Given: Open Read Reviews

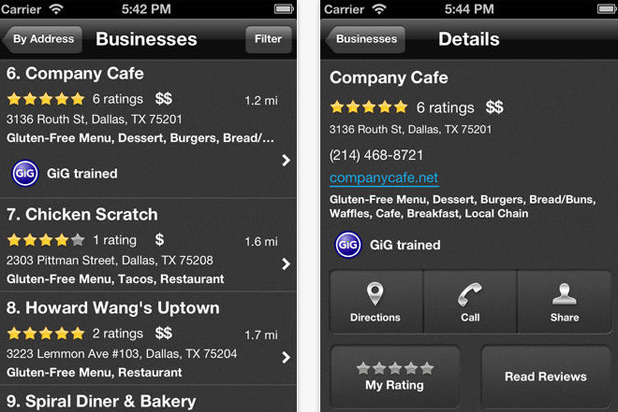Looking at the screenshot, I should pos(545,376).
